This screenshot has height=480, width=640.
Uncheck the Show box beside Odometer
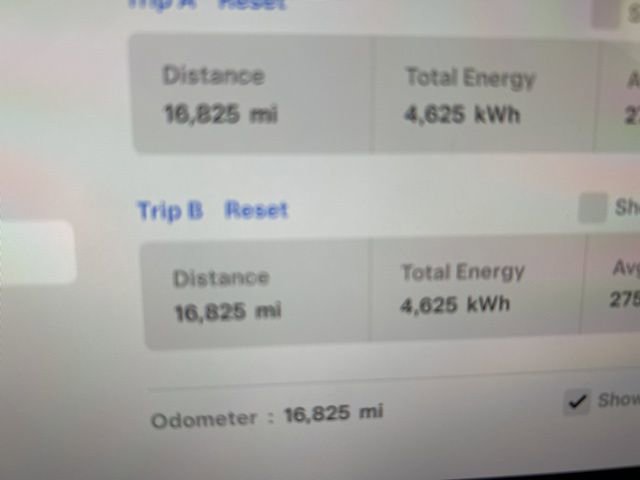[x=577, y=402]
